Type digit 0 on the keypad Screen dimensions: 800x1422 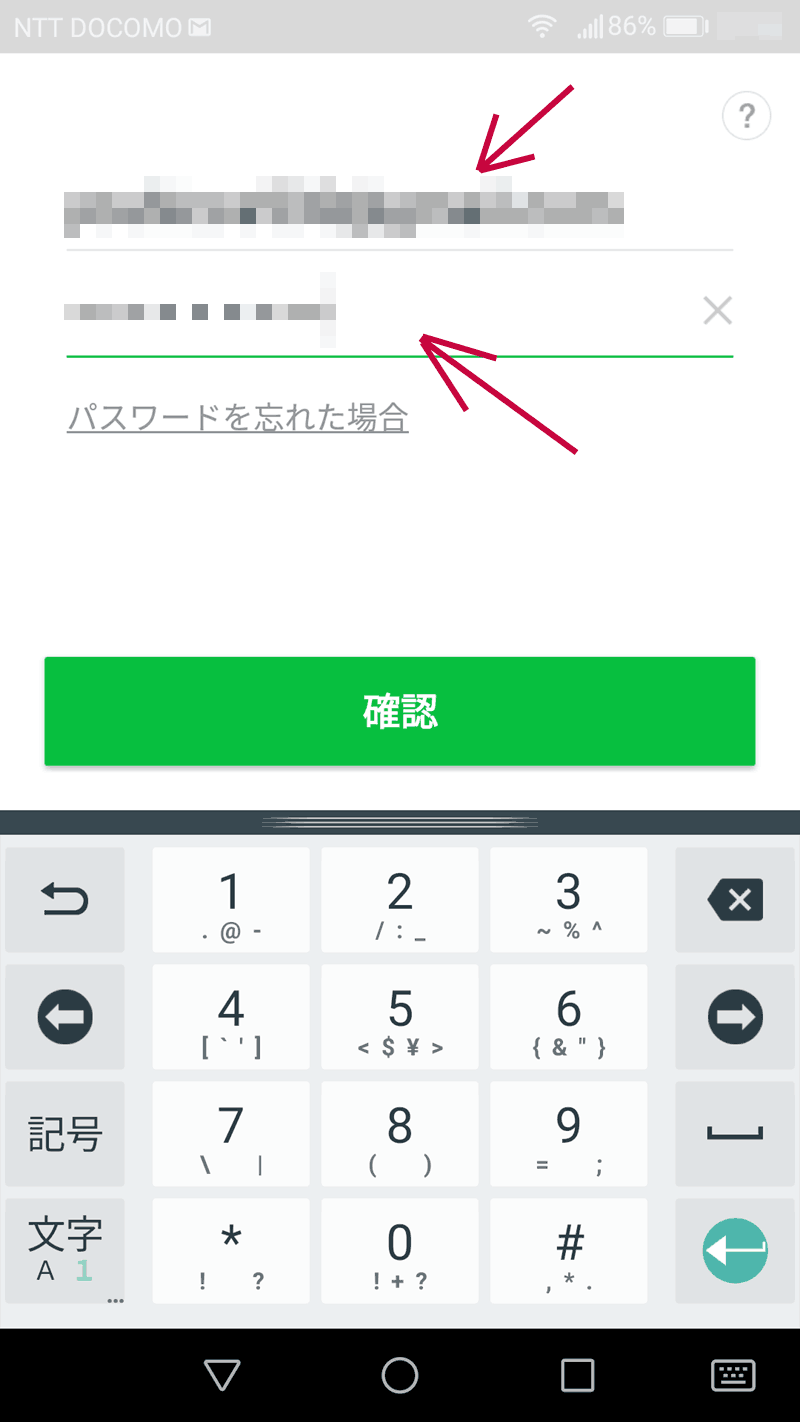tap(400, 1251)
